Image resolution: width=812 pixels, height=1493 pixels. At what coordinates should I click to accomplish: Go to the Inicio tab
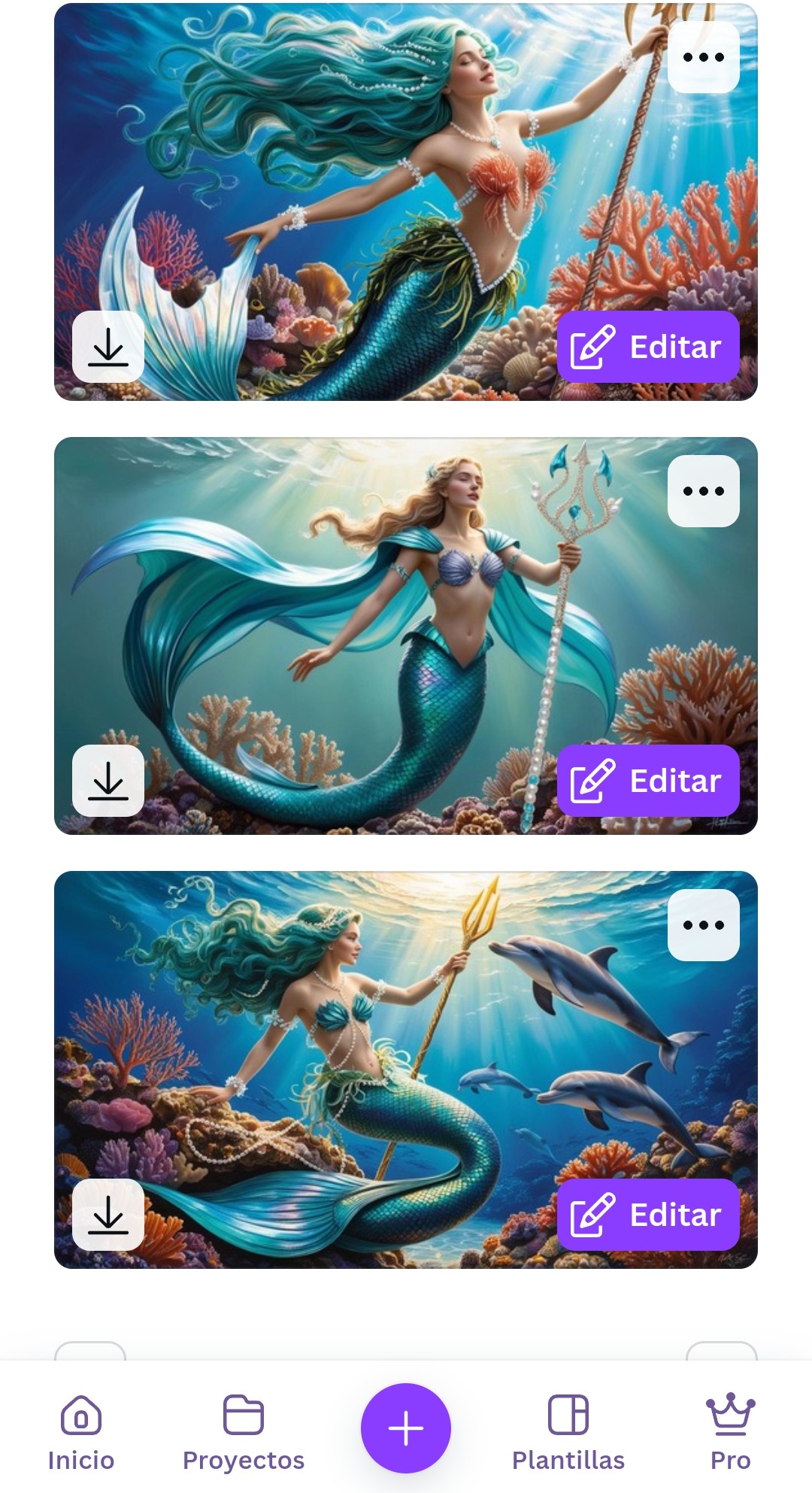pos(81,1432)
